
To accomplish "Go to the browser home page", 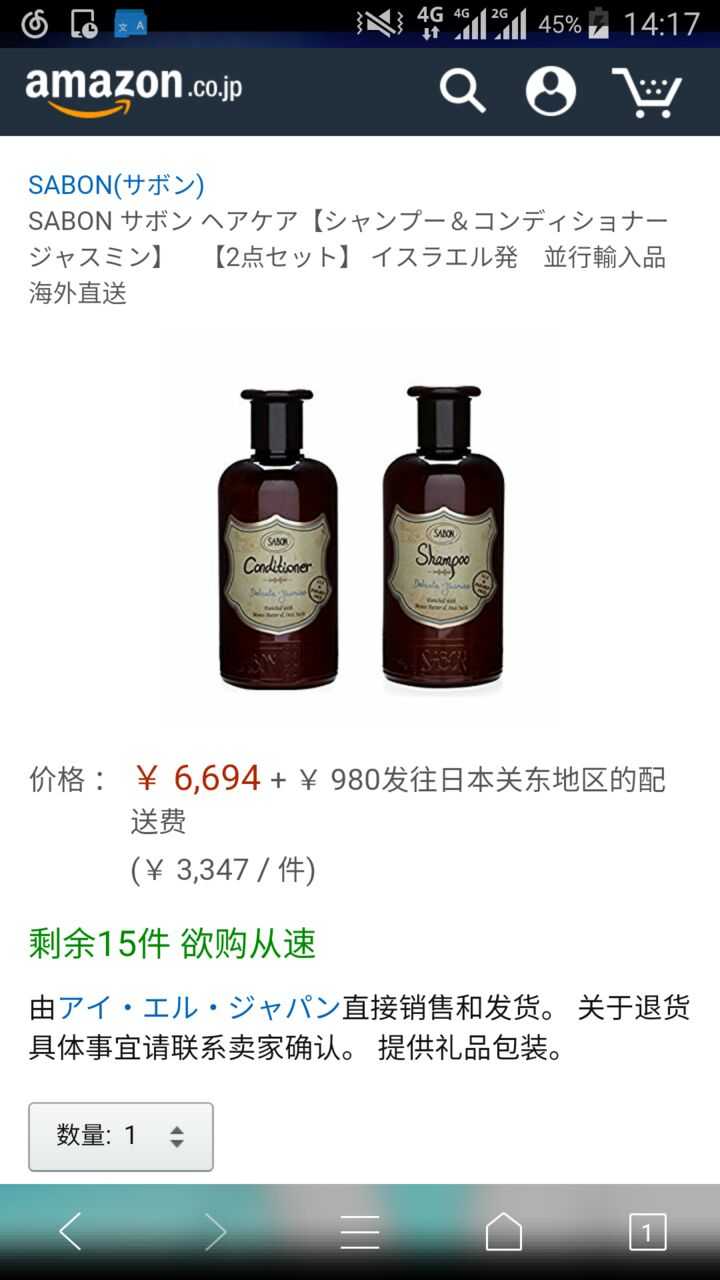I will click(504, 1232).
